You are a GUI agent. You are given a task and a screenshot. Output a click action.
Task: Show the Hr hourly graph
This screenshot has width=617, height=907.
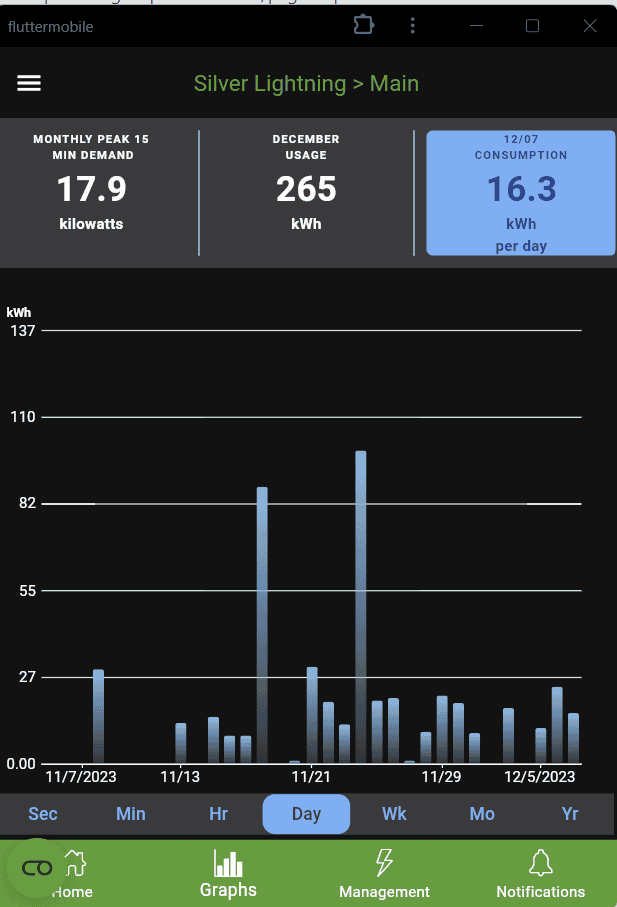218,814
